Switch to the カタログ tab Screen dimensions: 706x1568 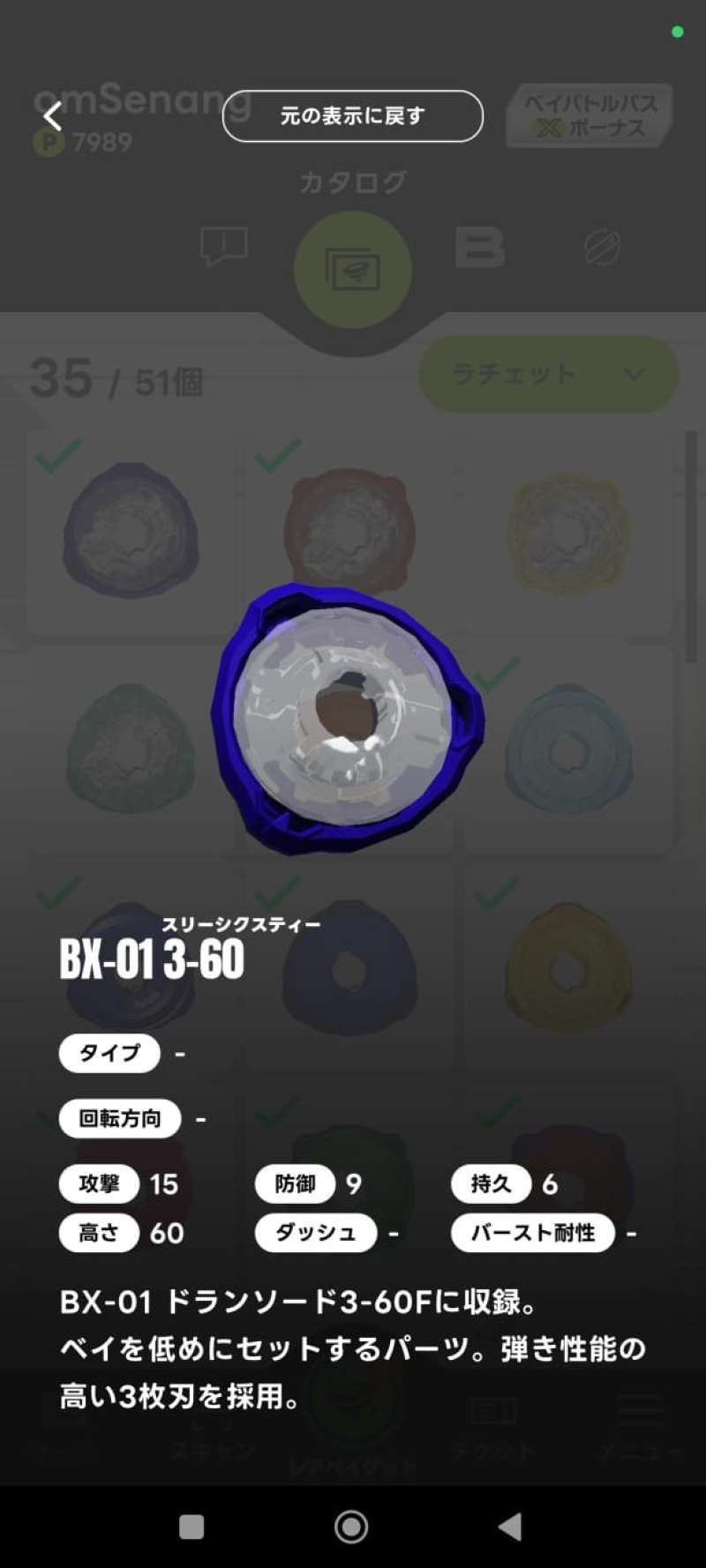[352, 183]
